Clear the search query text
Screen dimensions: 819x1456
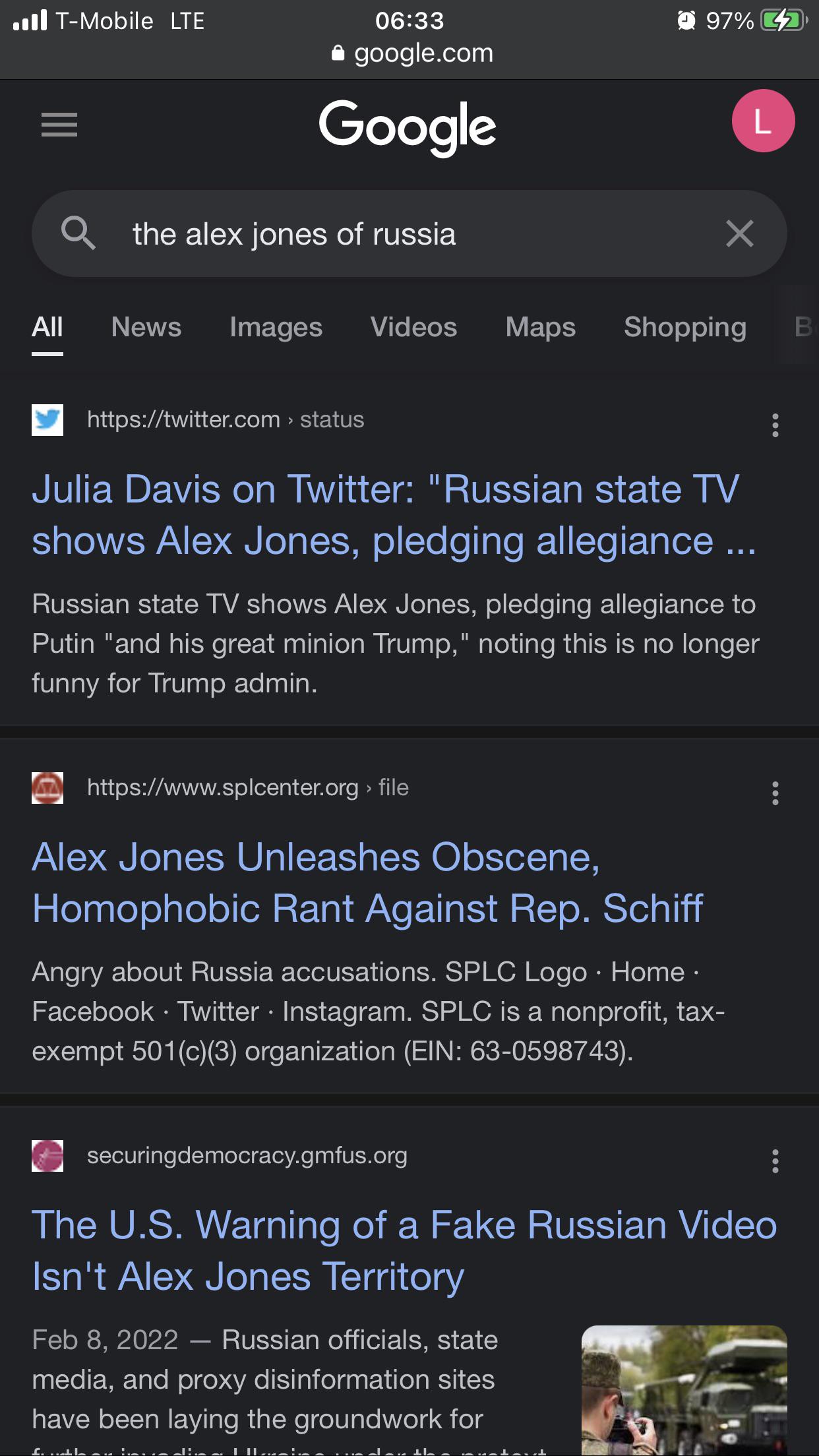click(739, 233)
